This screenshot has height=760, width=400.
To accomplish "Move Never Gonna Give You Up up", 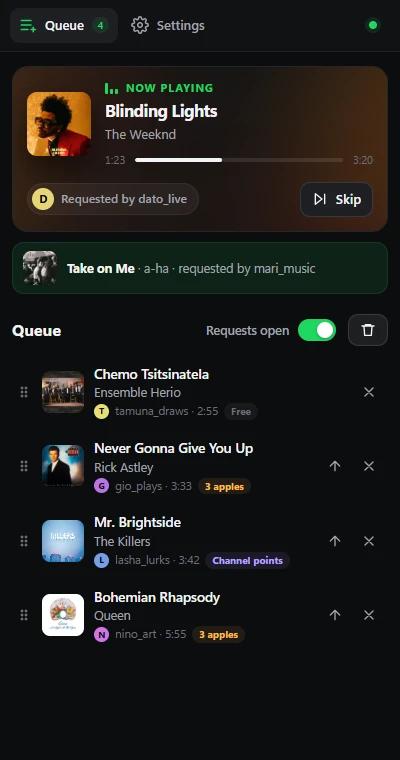I will [335, 466].
